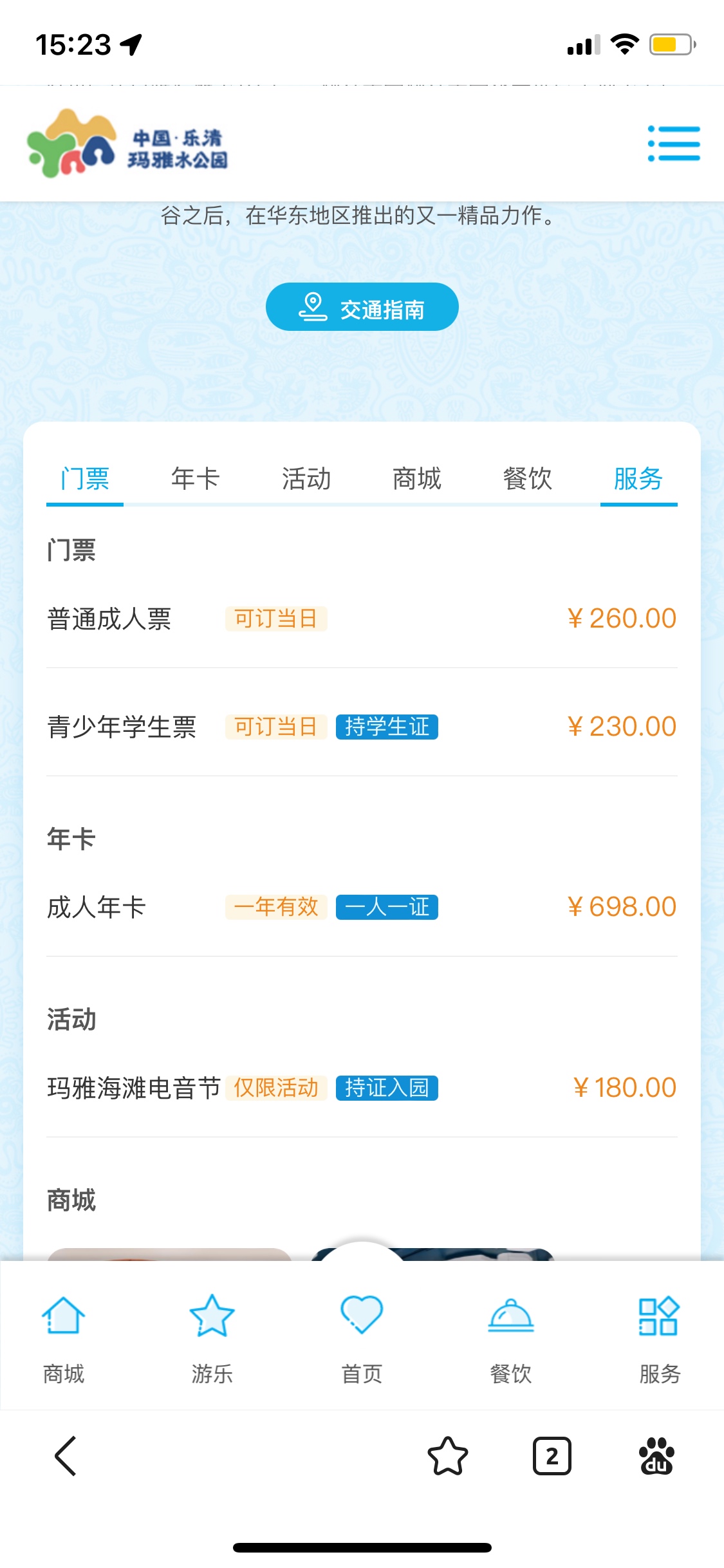The height and width of the screenshot is (1568, 724).
Task: Open the 玛雅海滩电音节 activity row
Action: click(x=362, y=1088)
